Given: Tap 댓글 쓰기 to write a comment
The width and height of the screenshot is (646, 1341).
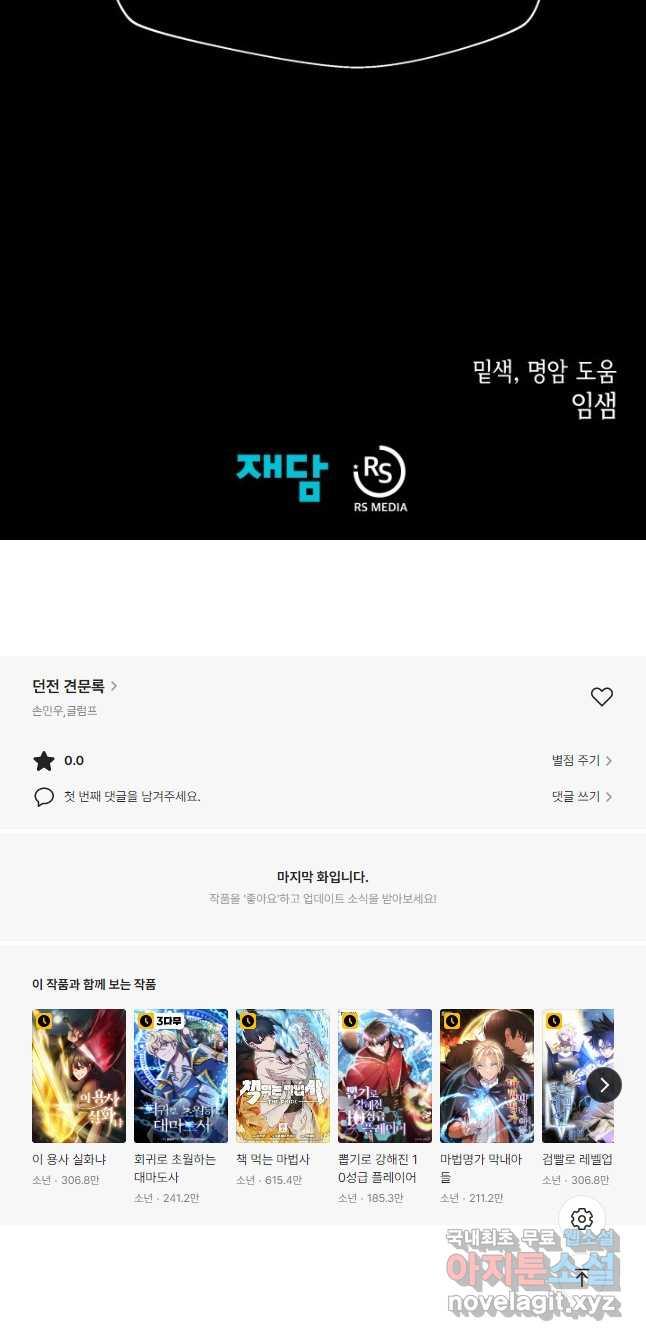Looking at the screenshot, I should click(581, 797).
